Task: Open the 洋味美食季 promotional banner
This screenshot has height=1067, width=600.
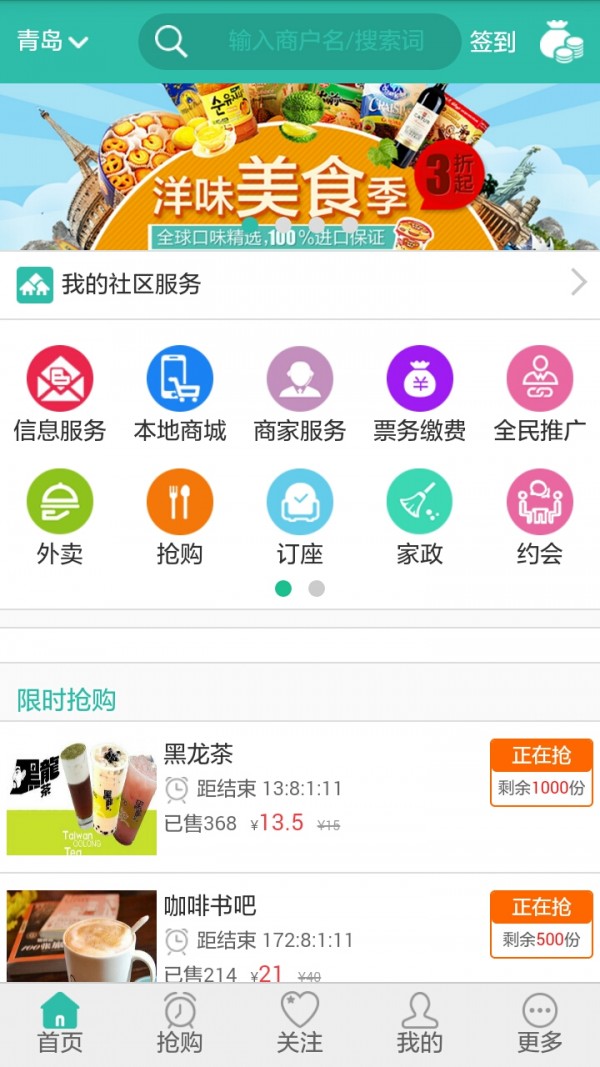Action: 300,166
